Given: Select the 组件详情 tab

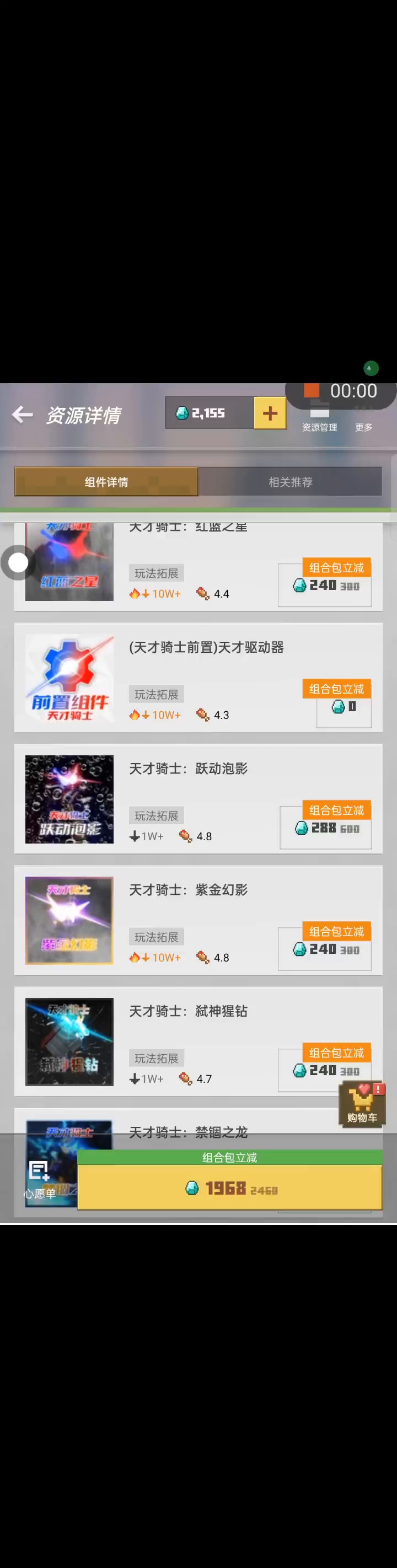Looking at the screenshot, I should 106,482.
